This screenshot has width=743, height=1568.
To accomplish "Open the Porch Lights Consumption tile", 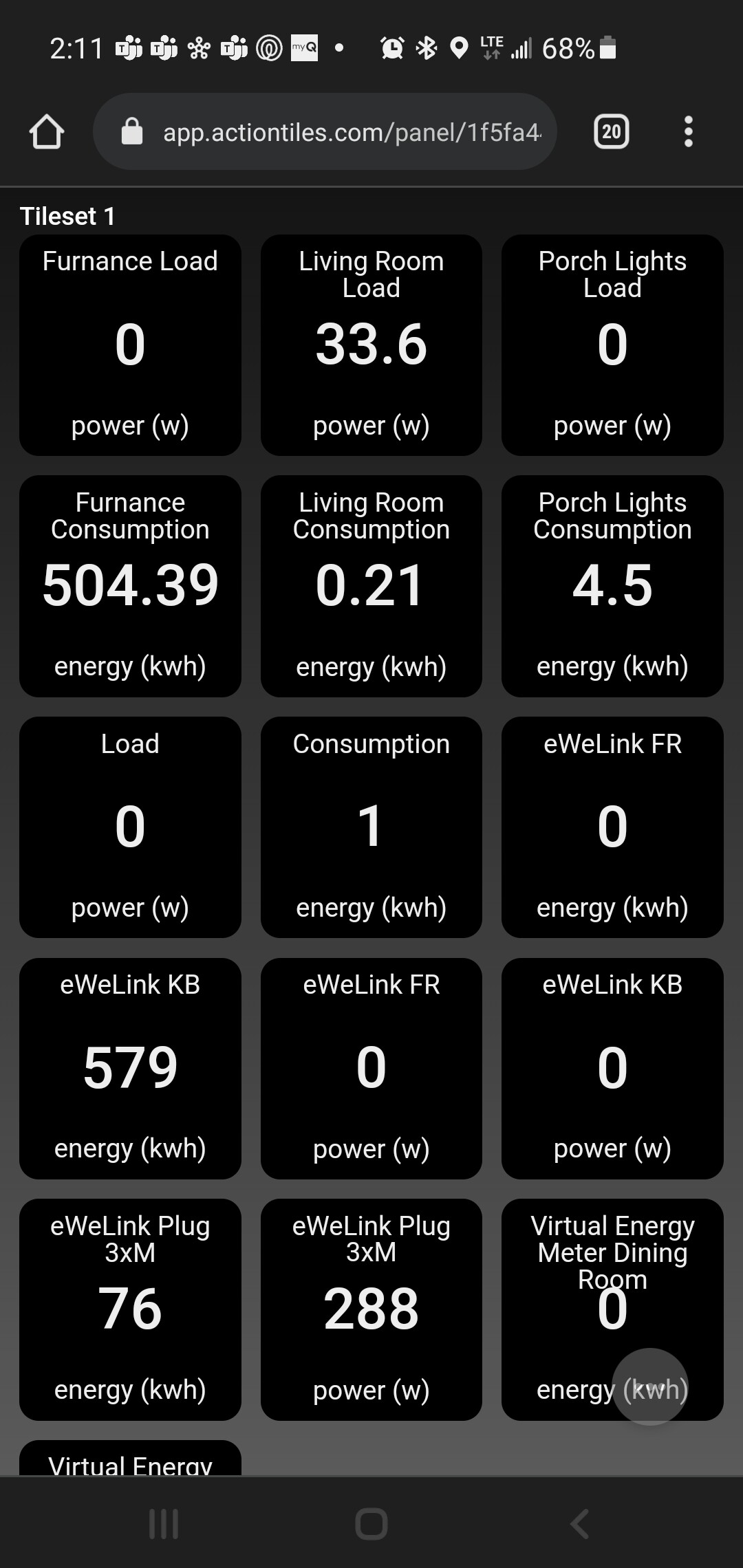I will (612, 586).
